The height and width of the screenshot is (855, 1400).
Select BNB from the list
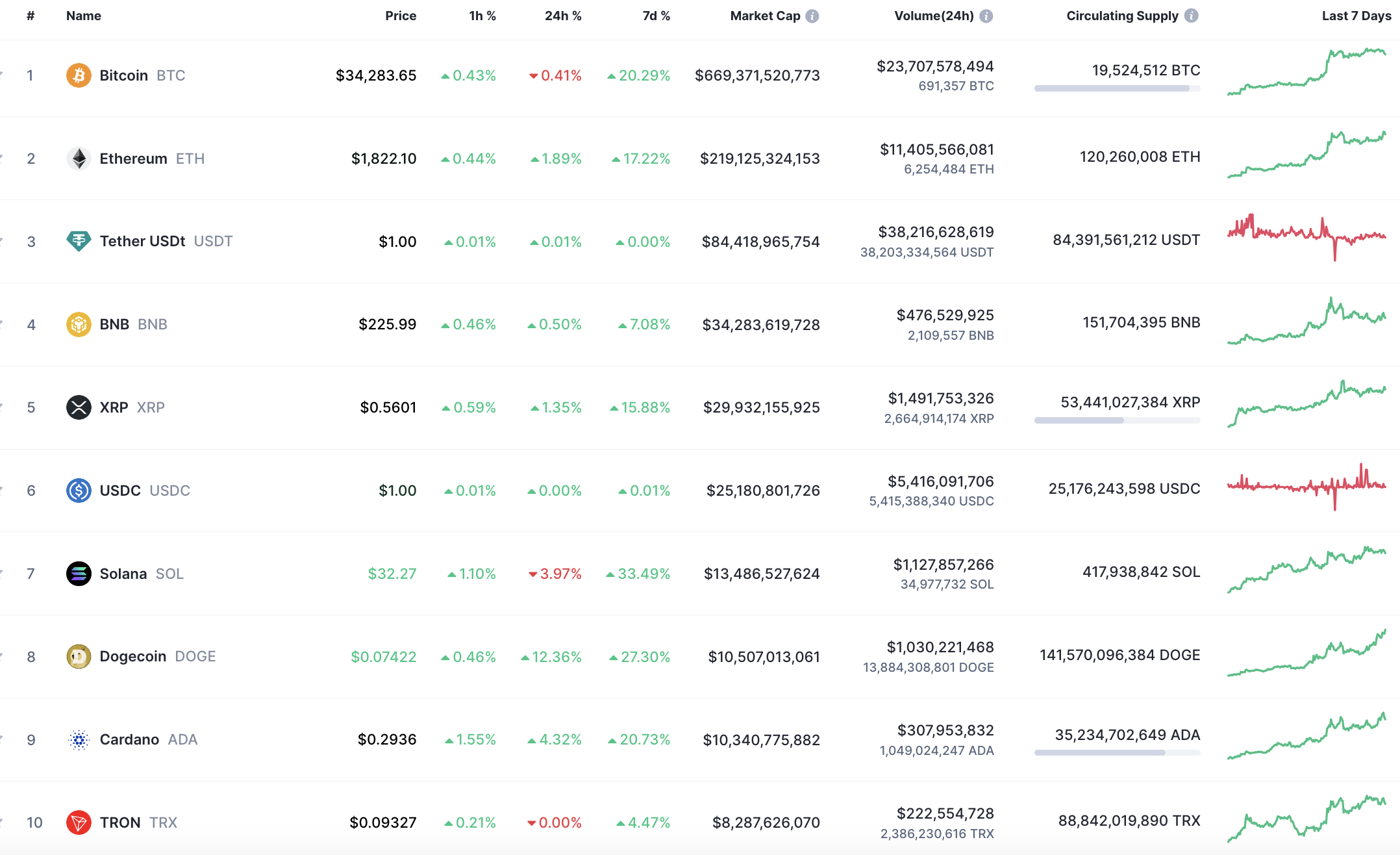click(x=114, y=324)
